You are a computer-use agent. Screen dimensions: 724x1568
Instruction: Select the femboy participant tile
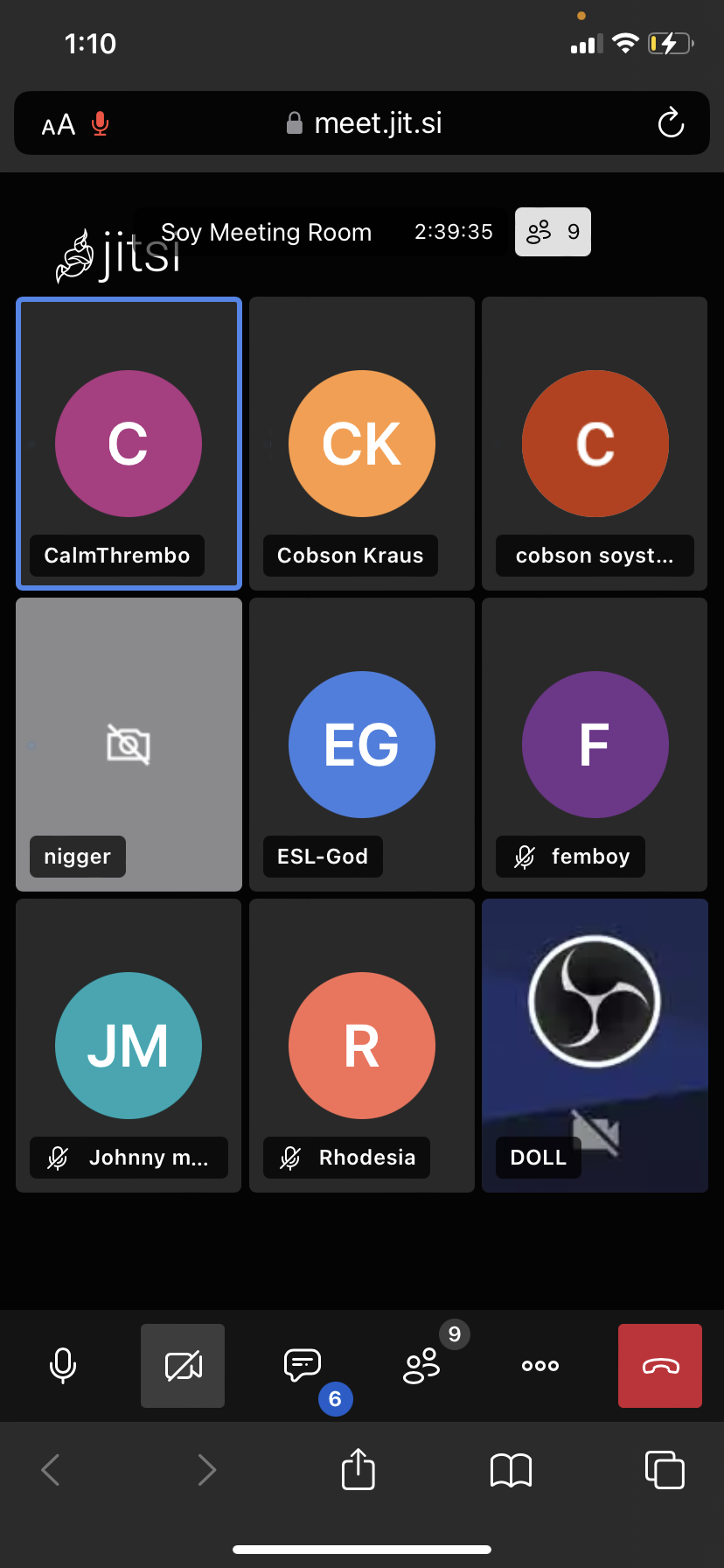pos(595,744)
